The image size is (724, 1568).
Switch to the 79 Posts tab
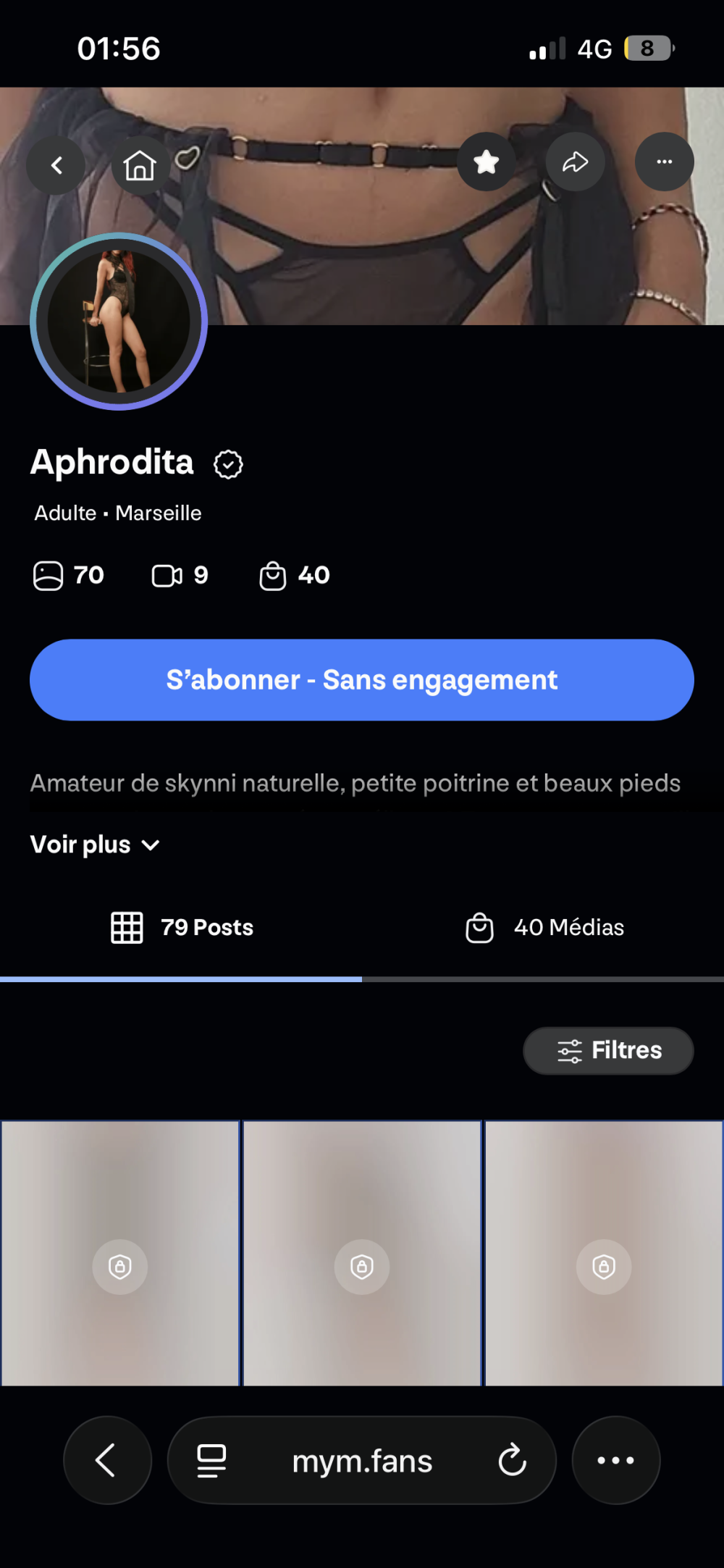182,928
